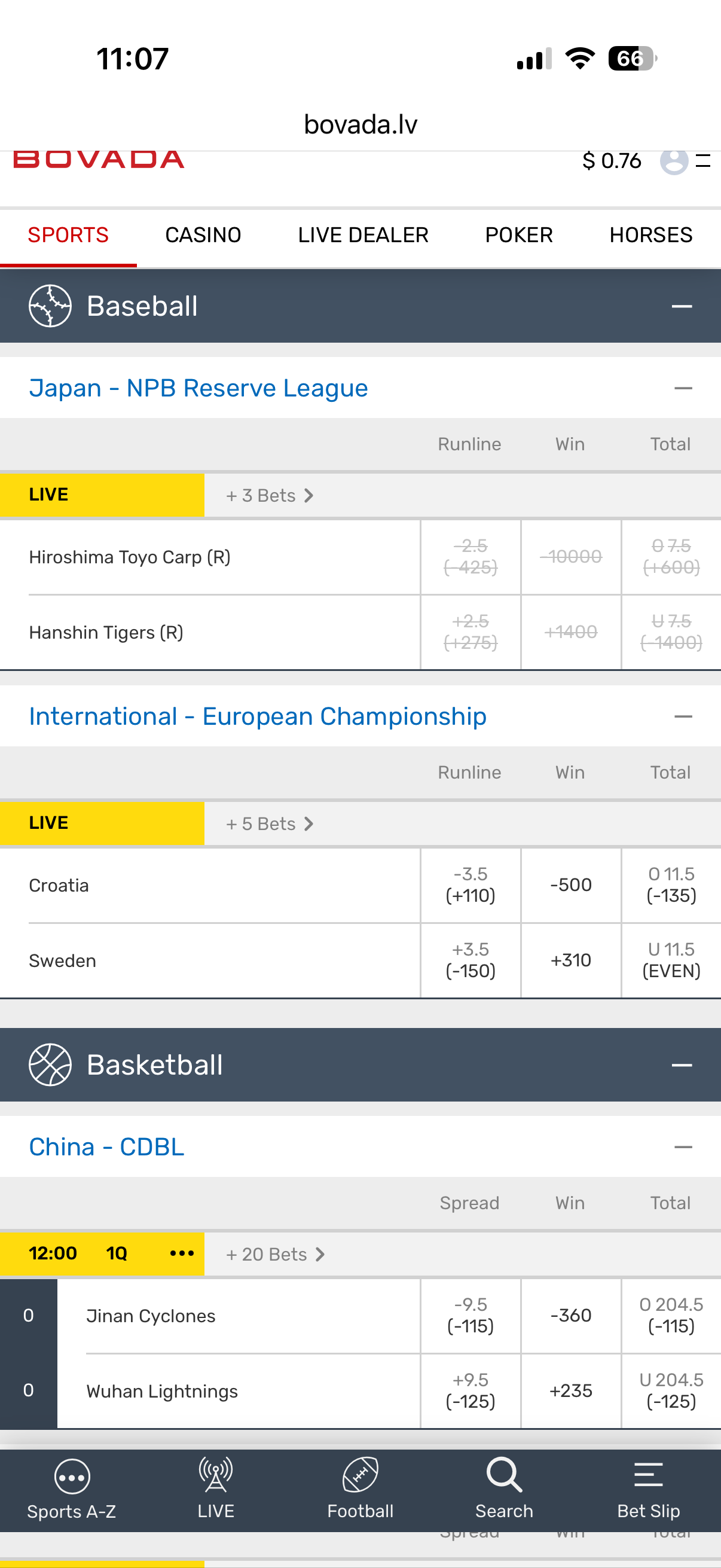Open the account profile menu
The width and height of the screenshot is (721, 1568).
tap(674, 161)
